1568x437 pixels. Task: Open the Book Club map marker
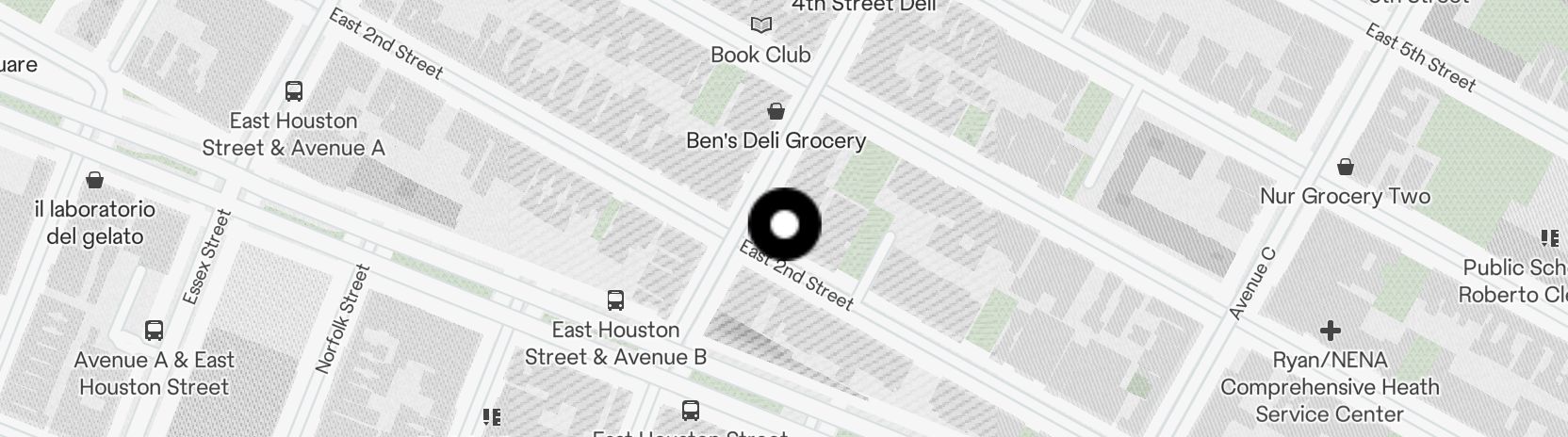tap(760, 25)
